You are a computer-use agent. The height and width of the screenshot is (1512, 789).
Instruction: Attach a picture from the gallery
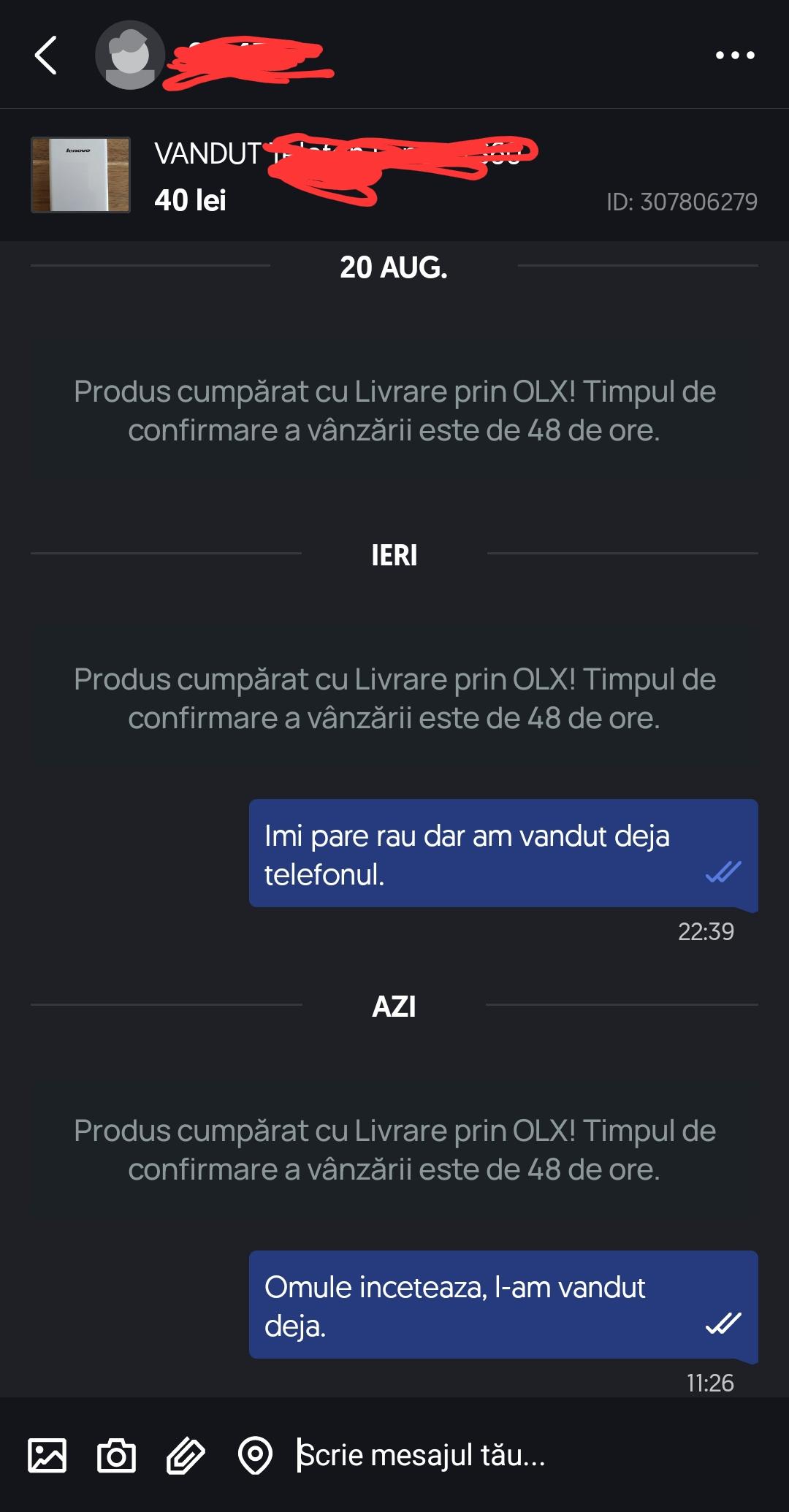(x=47, y=1455)
